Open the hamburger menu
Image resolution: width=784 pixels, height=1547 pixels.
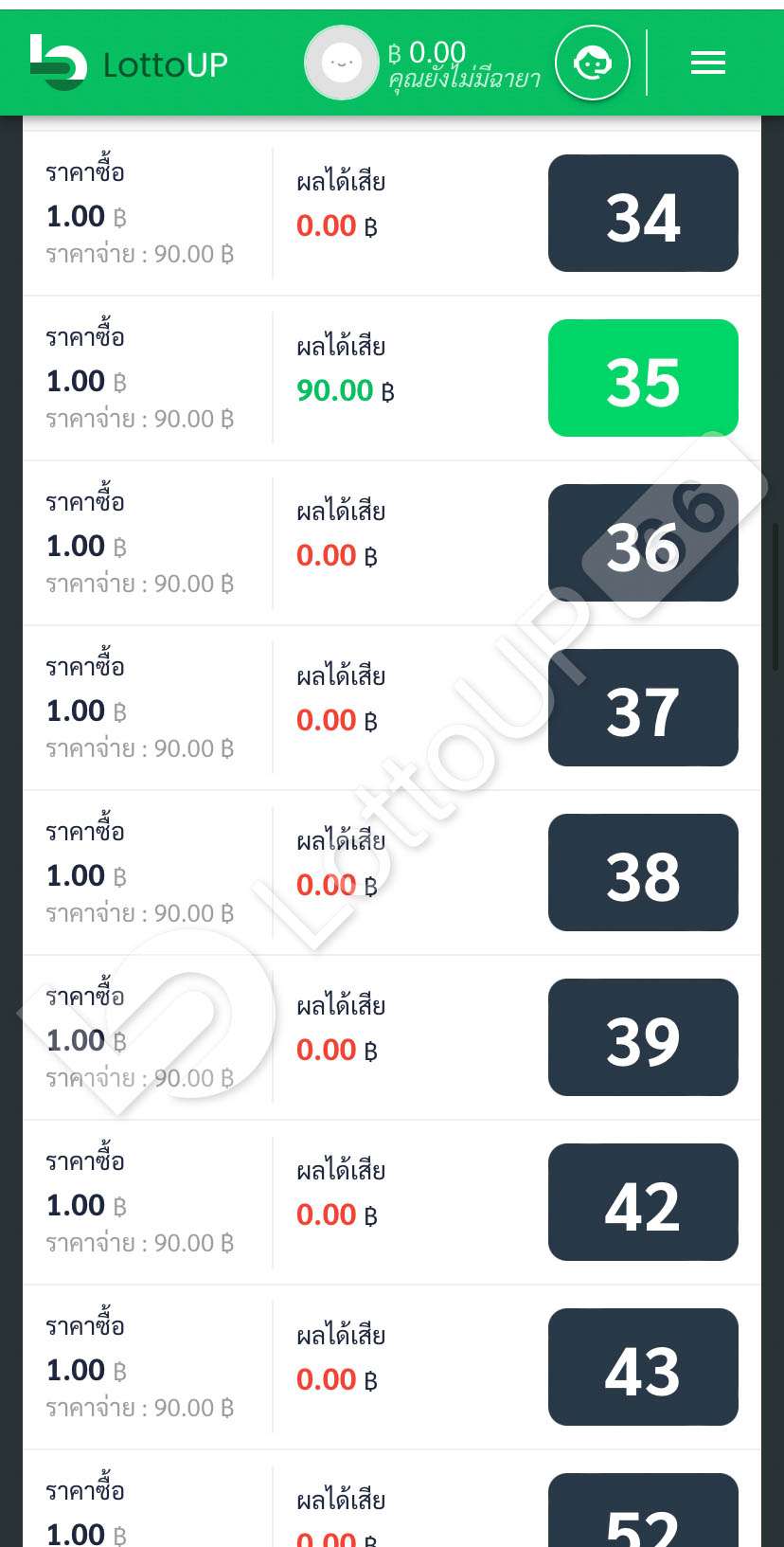pos(707,63)
